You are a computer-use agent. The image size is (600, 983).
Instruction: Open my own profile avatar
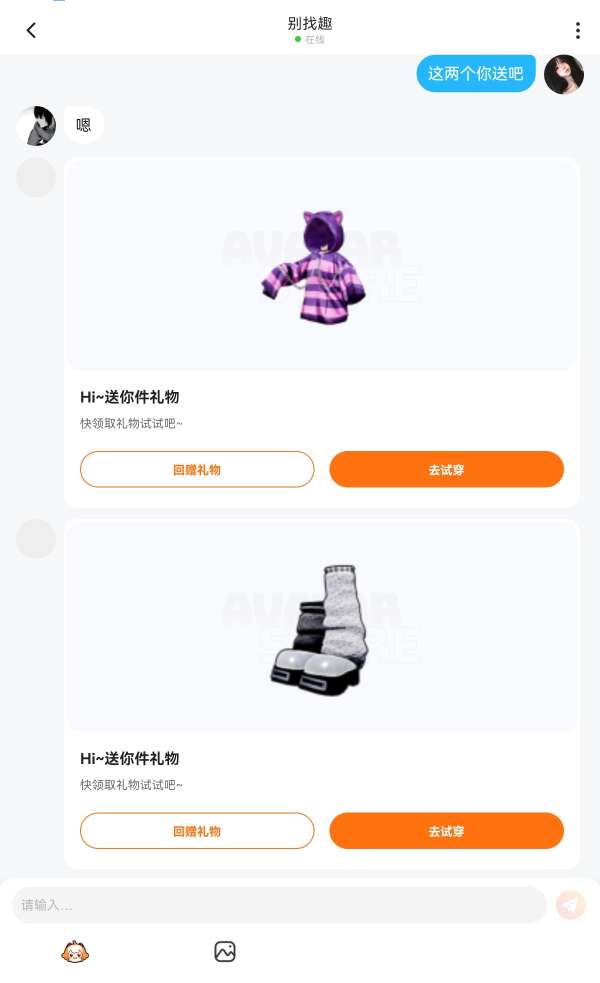click(564, 75)
